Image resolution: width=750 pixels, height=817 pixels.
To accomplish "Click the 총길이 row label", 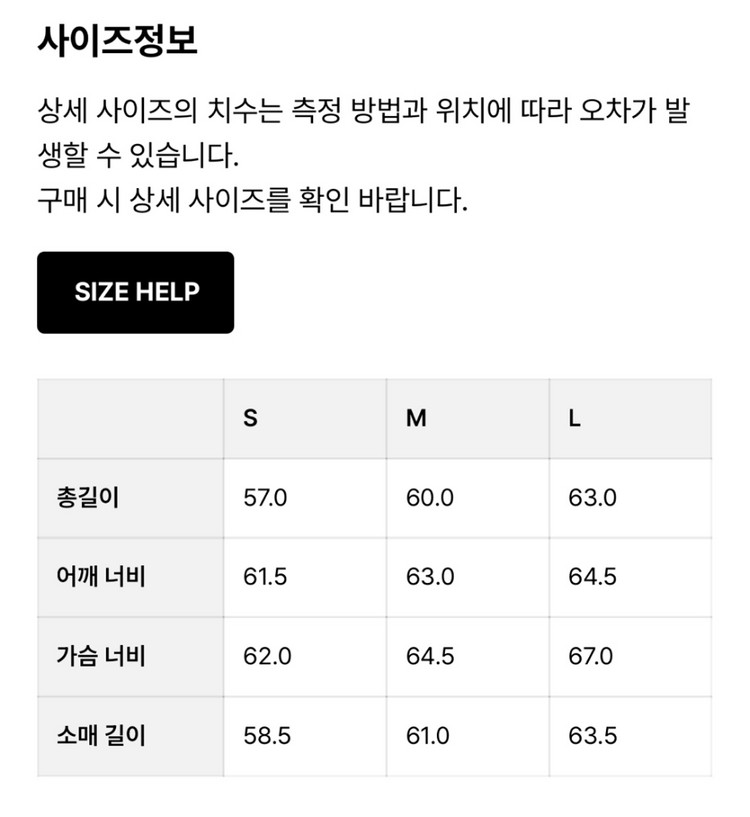I will click(84, 494).
